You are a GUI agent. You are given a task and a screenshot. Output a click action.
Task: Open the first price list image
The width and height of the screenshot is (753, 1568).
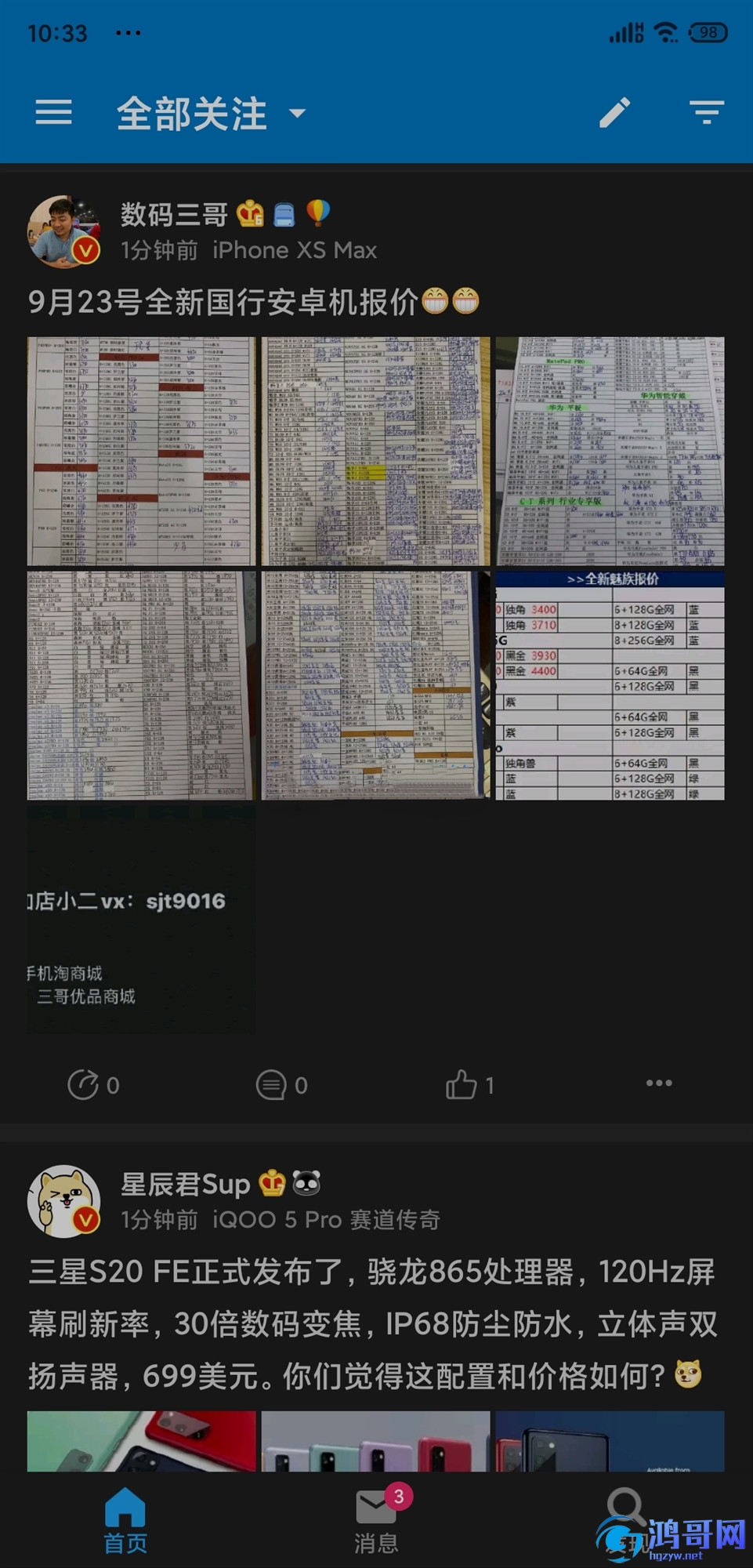coord(141,451)
